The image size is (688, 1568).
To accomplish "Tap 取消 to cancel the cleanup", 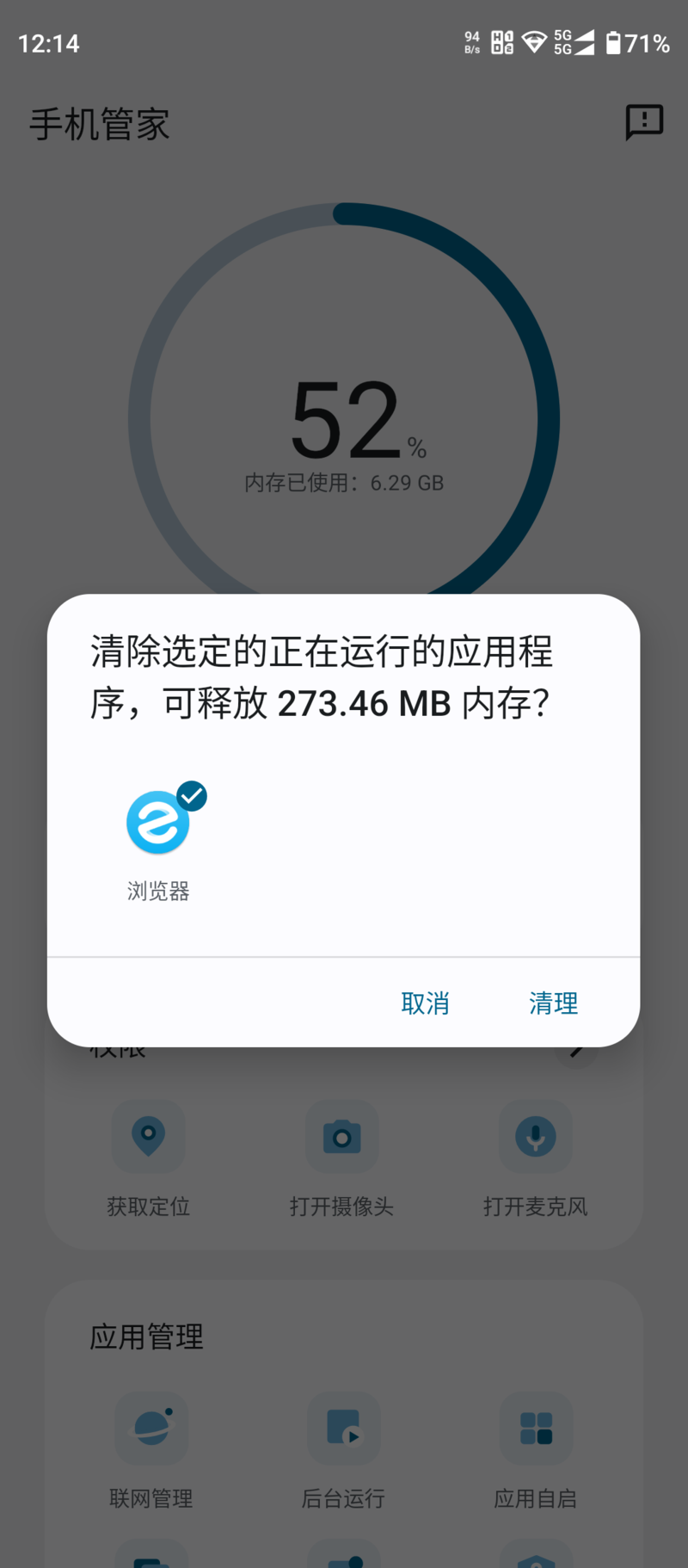I will pos(425,1003).
